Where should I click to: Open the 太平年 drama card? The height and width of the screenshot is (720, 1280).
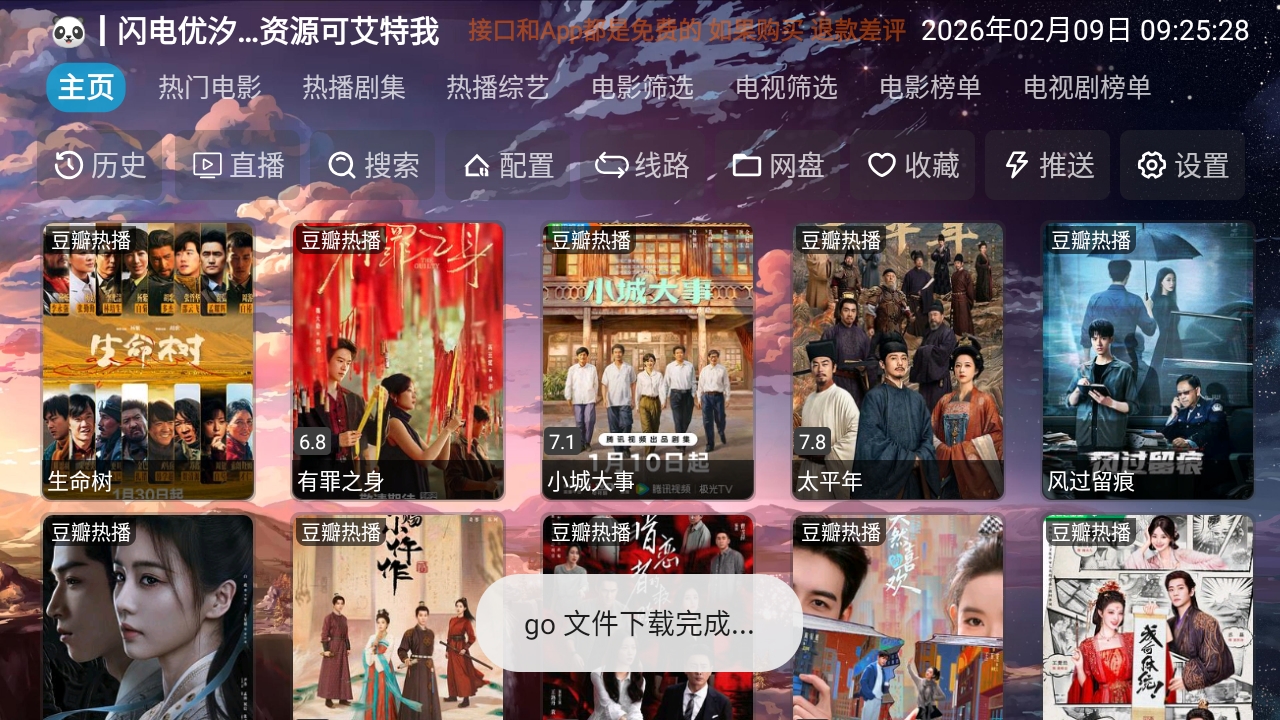point(898,361)
